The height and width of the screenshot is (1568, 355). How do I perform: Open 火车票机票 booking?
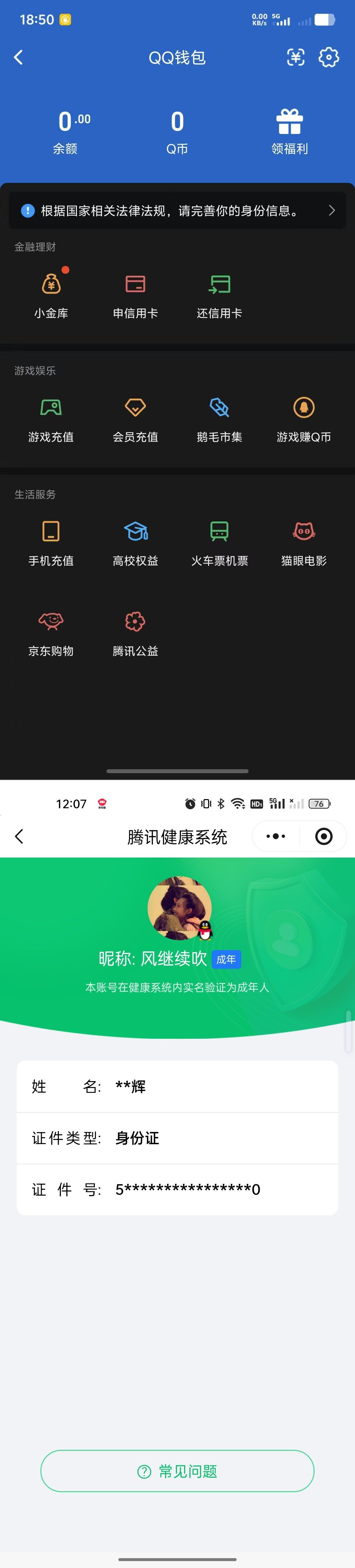(x=219, y=542)
